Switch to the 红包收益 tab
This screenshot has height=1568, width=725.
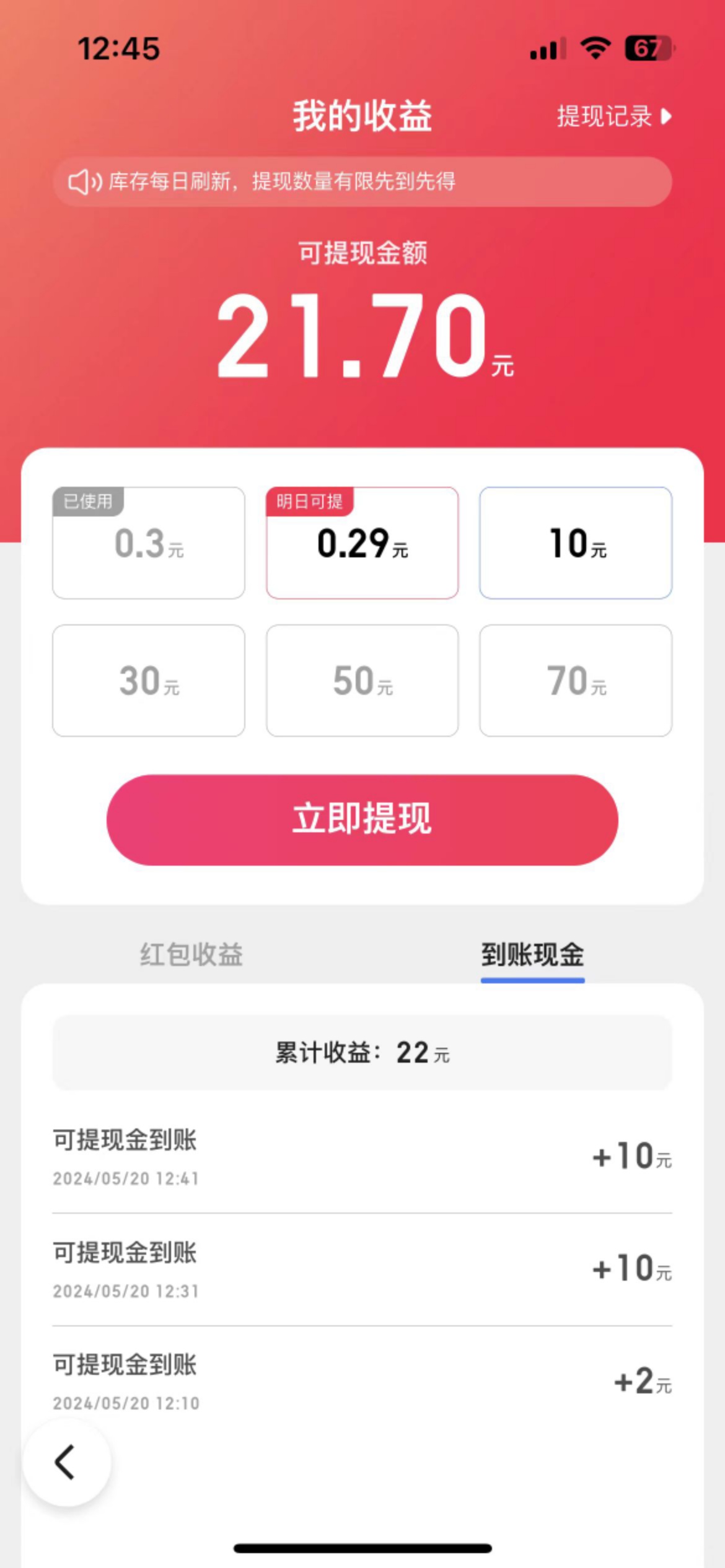point(191,954)
